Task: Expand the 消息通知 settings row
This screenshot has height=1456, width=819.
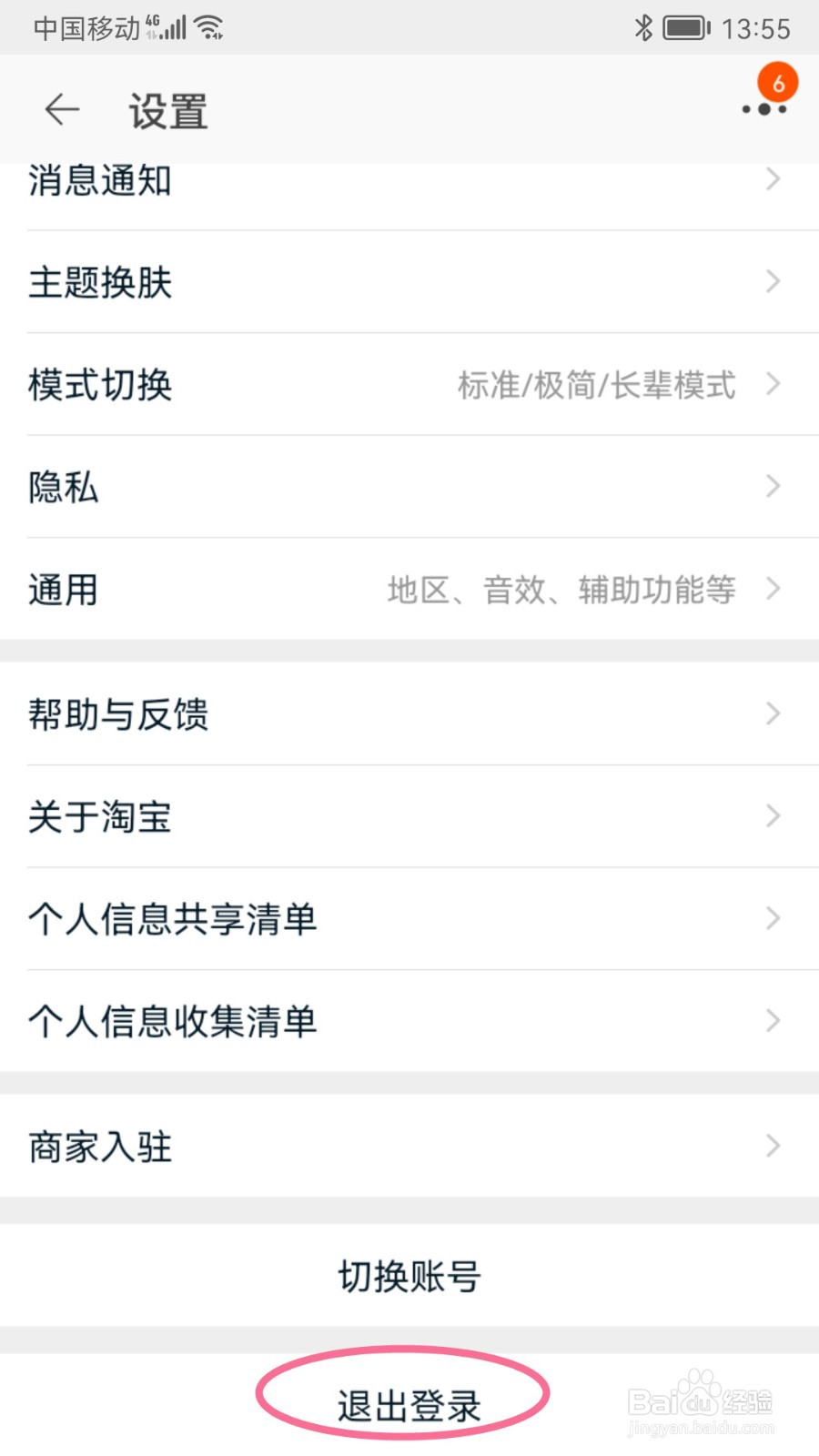Action: (x=409, y=180)
